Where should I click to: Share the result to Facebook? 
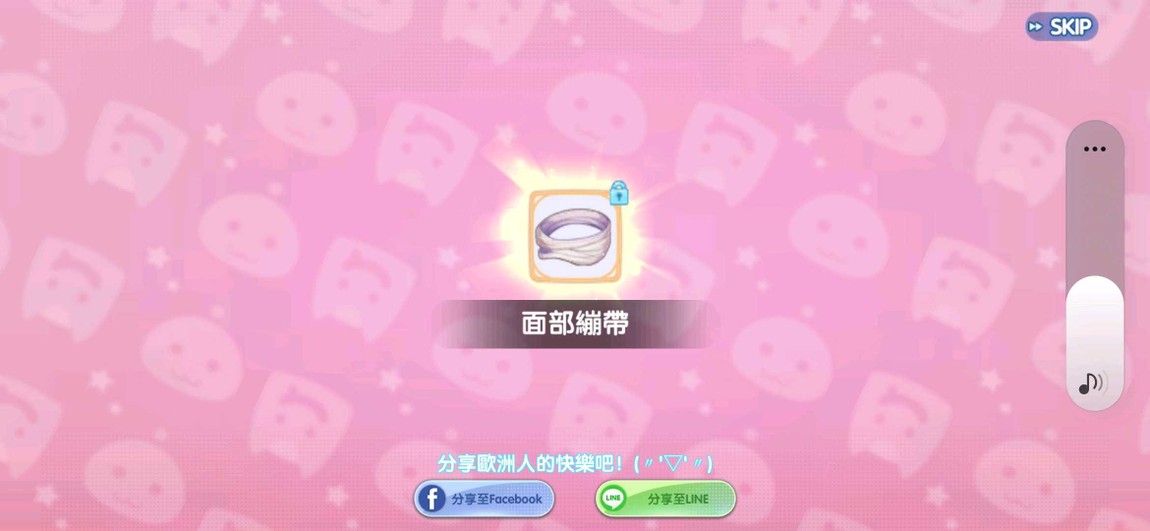(x=484, y=498)
